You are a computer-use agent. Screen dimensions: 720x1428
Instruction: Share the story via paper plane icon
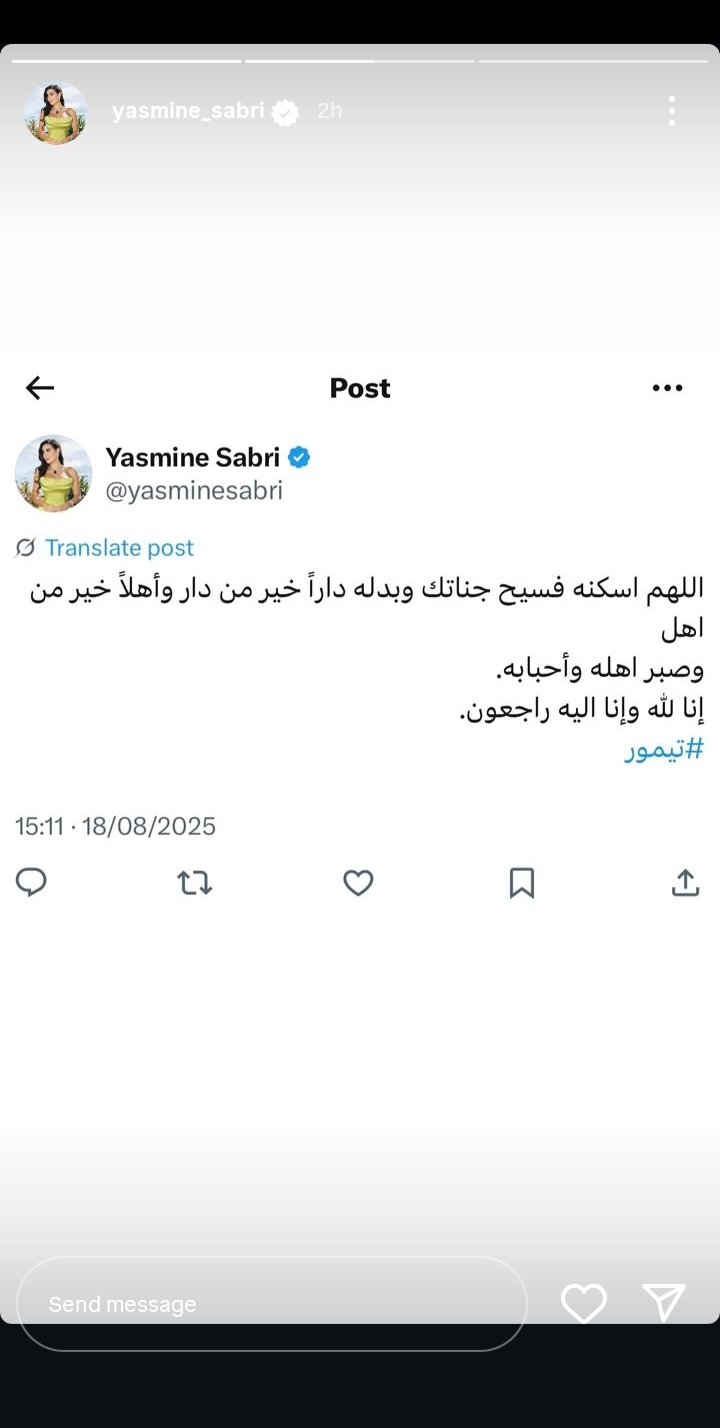pyautogui.click(x=664, y=1303)
